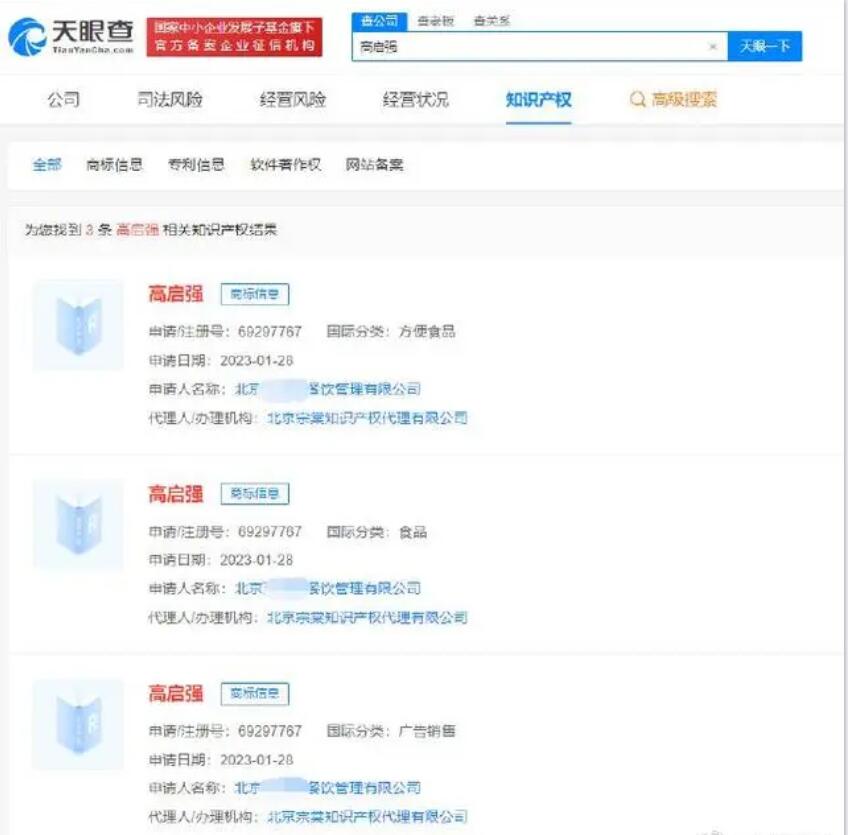Switch to the 司法风险 tab

(170, 100)
